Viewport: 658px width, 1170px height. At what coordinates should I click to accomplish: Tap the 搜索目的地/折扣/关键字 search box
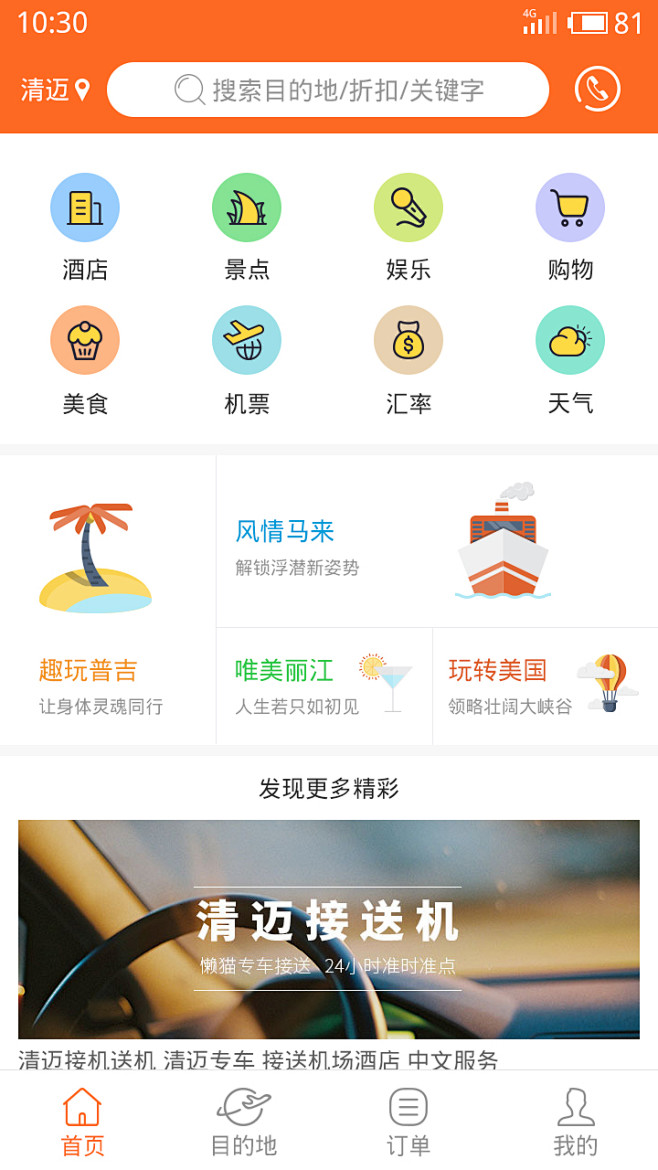[x=328, y=90]
